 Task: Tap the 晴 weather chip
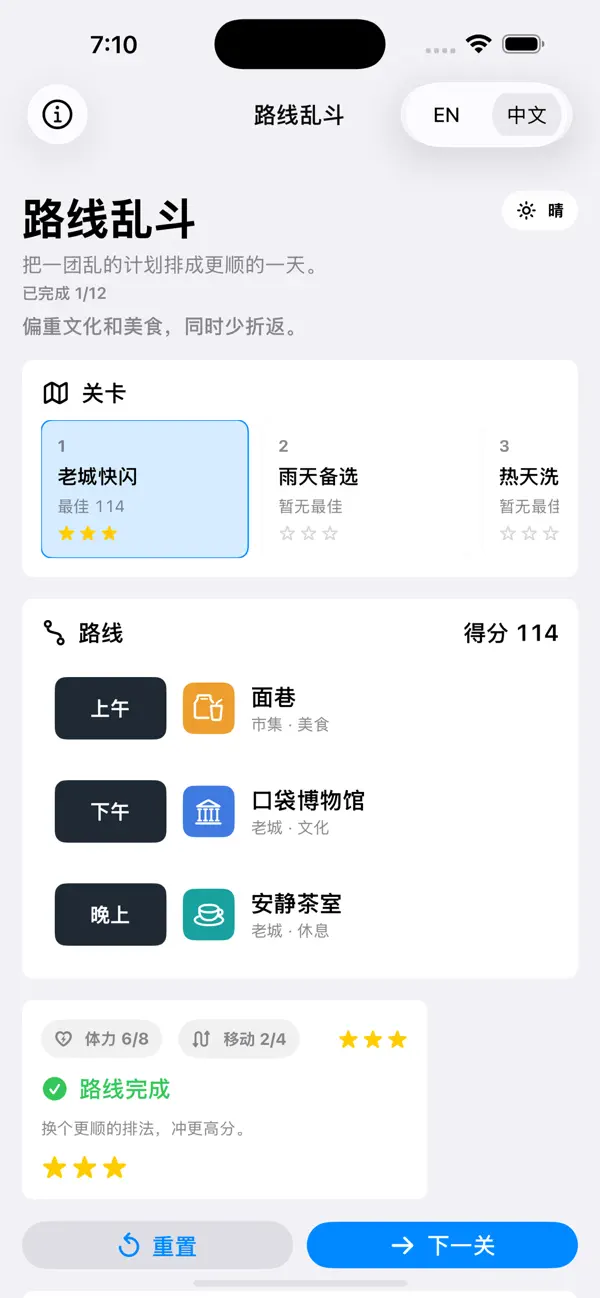540,211
